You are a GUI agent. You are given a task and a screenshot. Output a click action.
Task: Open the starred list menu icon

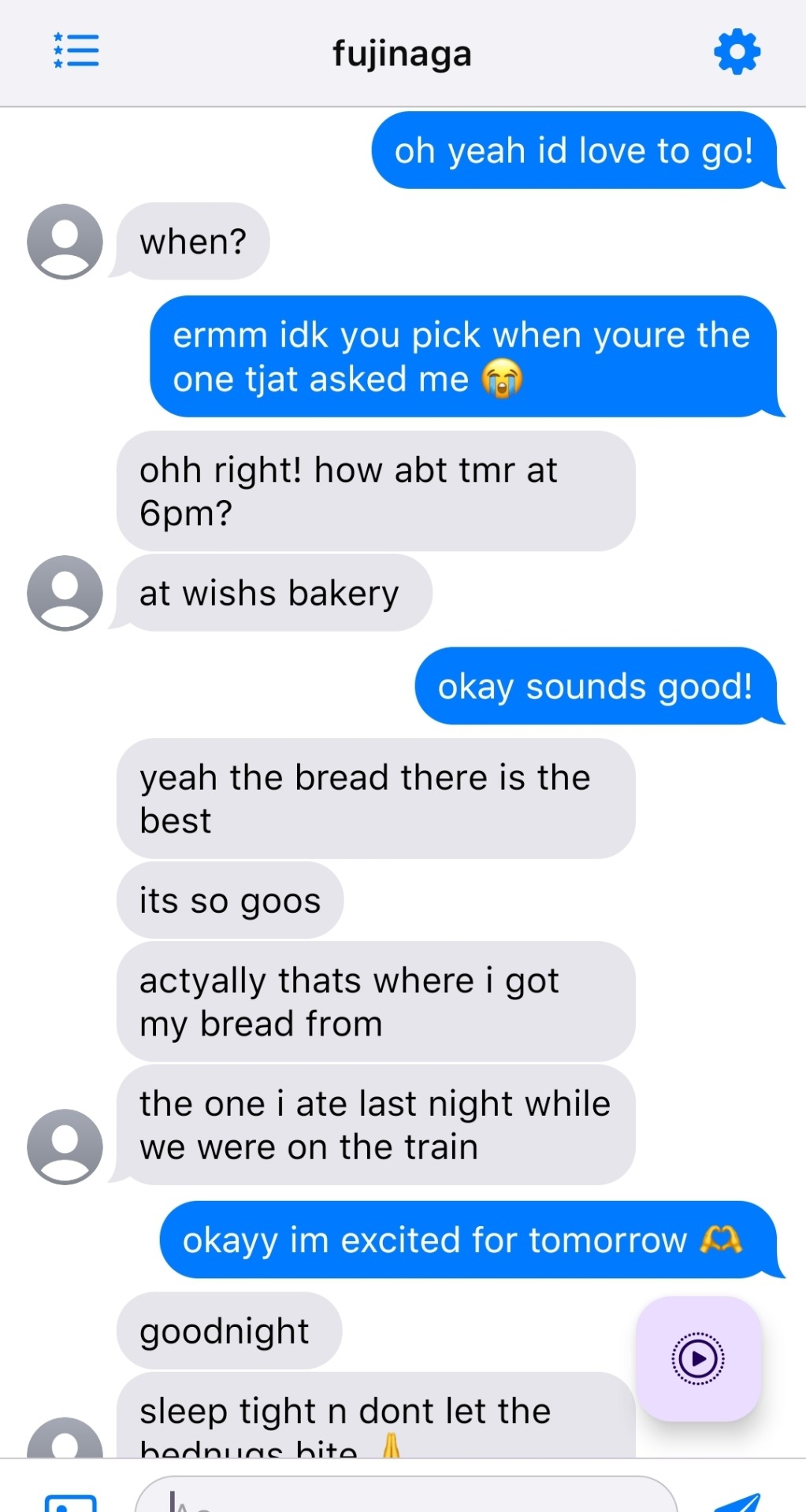[x=76, y=51]
